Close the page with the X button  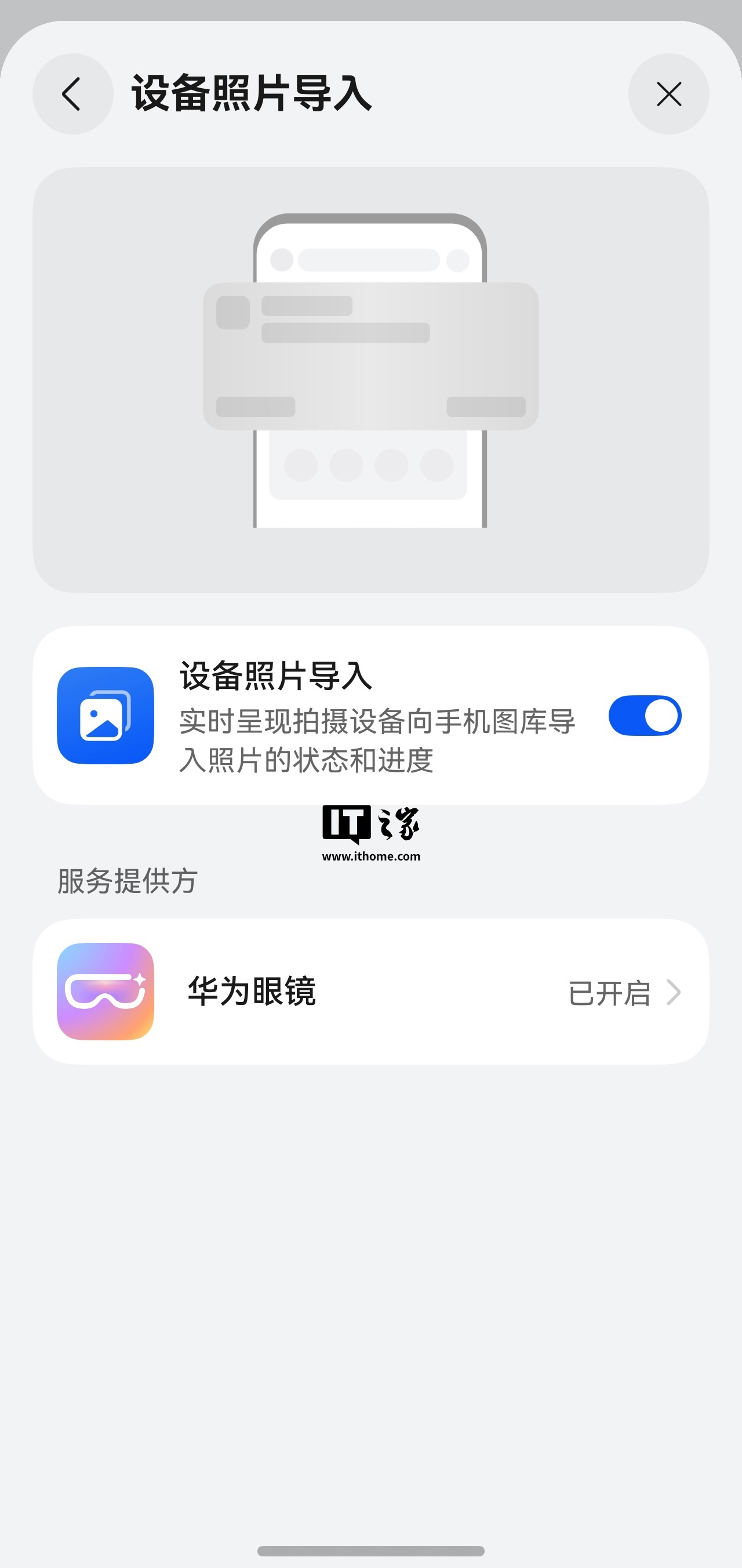[668, 95]
